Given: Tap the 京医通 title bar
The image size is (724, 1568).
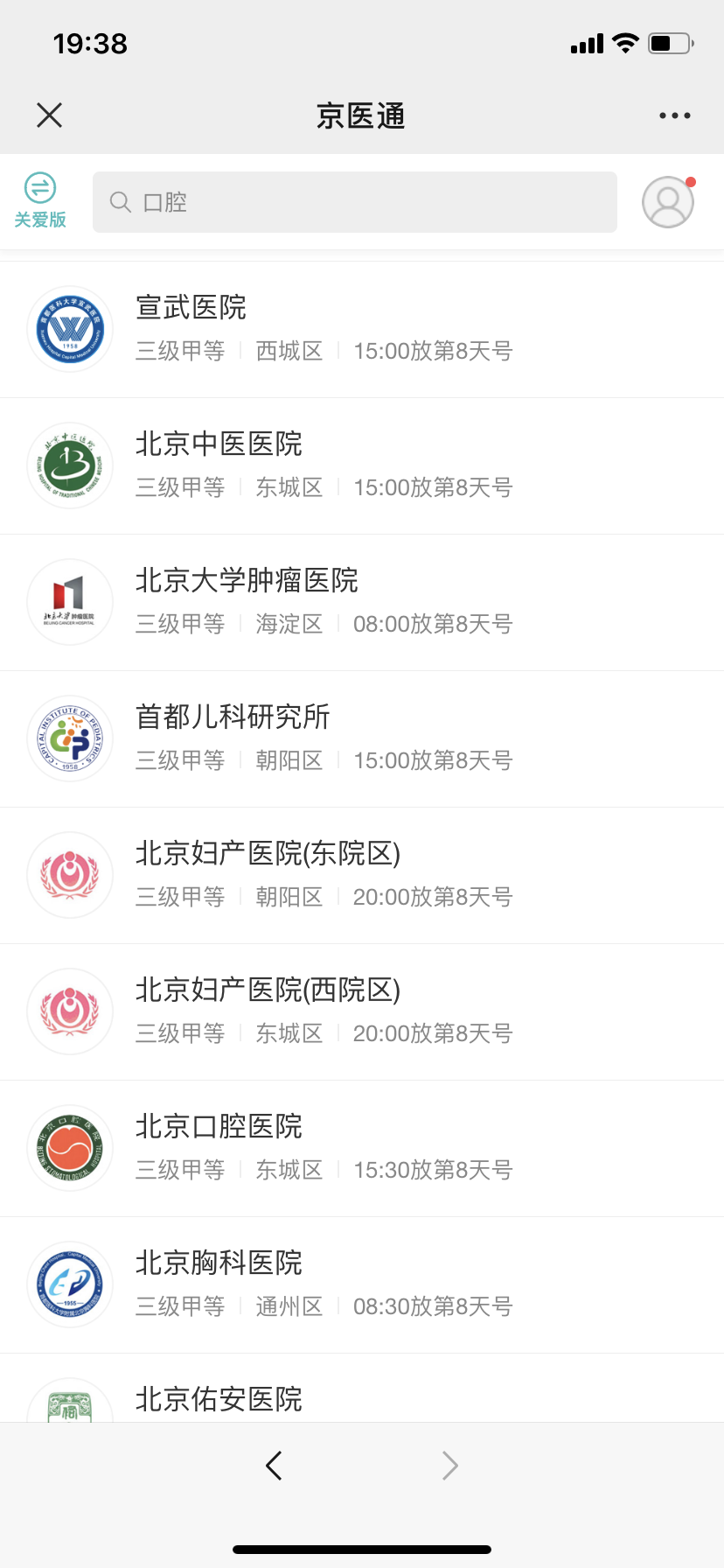Looking at the screenshot, I should pos(361,115).
